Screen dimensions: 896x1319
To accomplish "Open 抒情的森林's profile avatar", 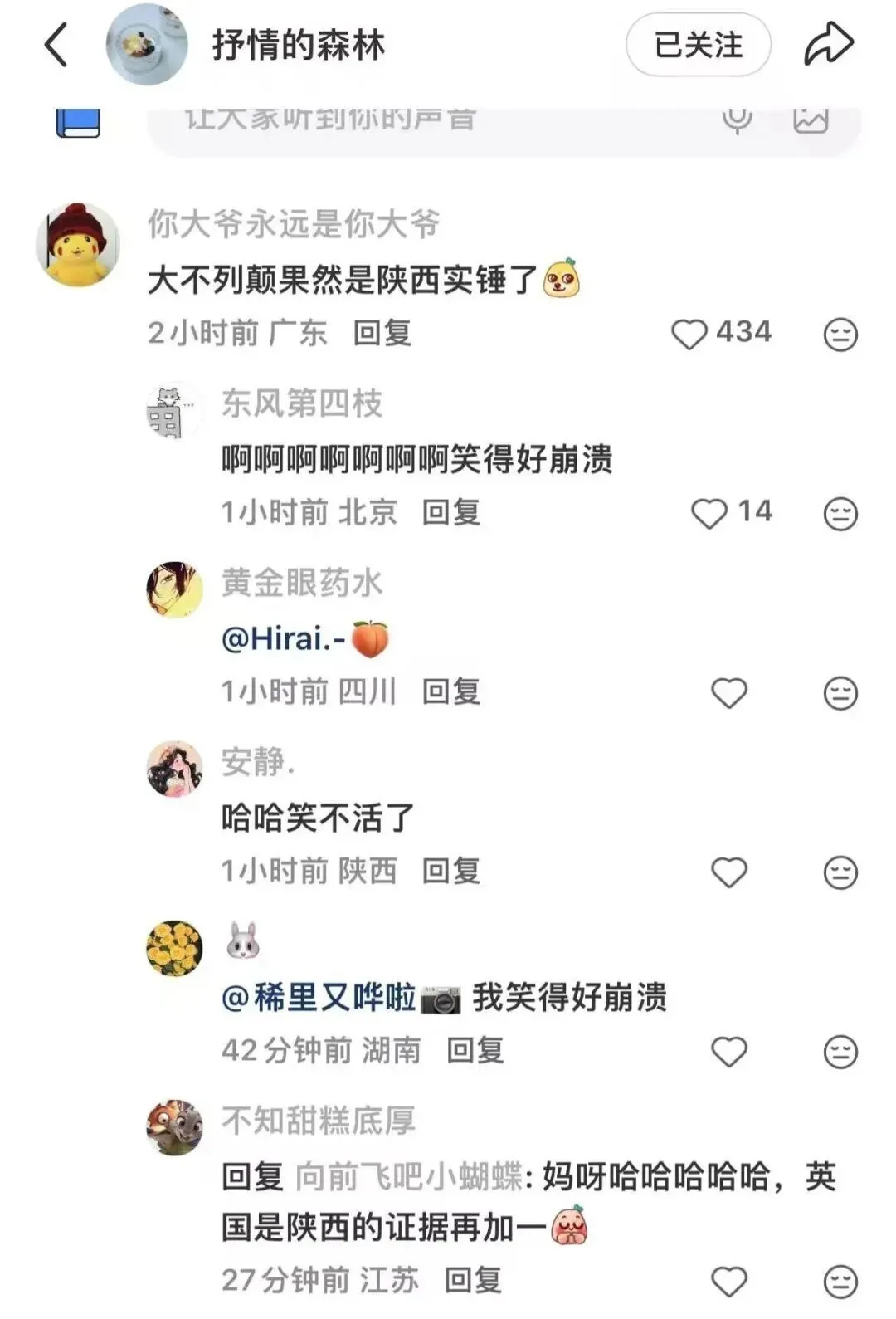I will click(x=146, y=45).
